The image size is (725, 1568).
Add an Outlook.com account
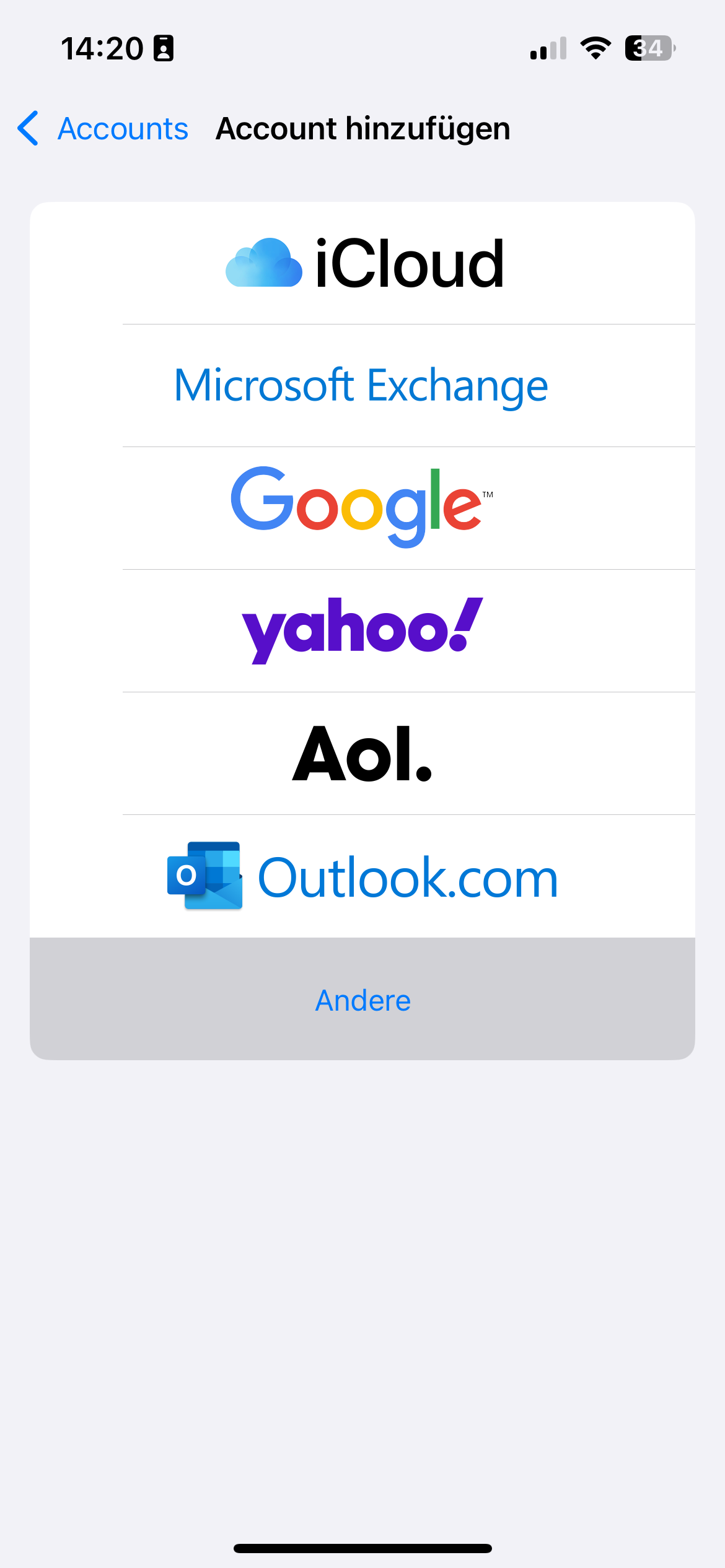pyautogui.click(x=362, y=876)
